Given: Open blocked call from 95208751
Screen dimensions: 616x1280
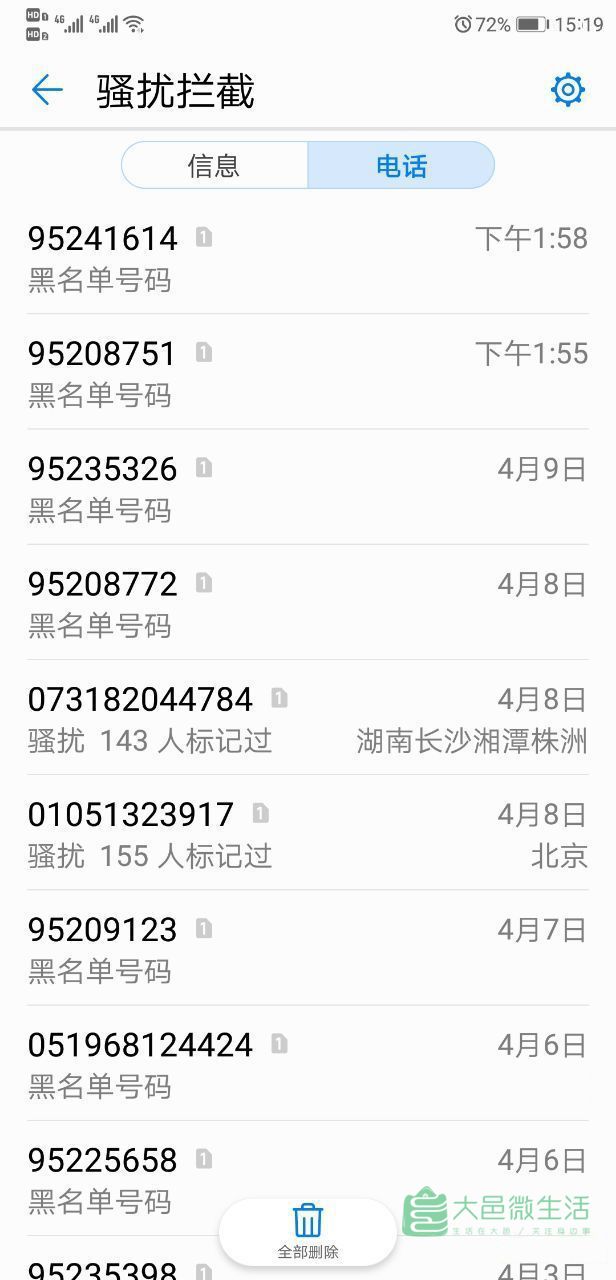Looking at the screenshot, I should (308, 372).
